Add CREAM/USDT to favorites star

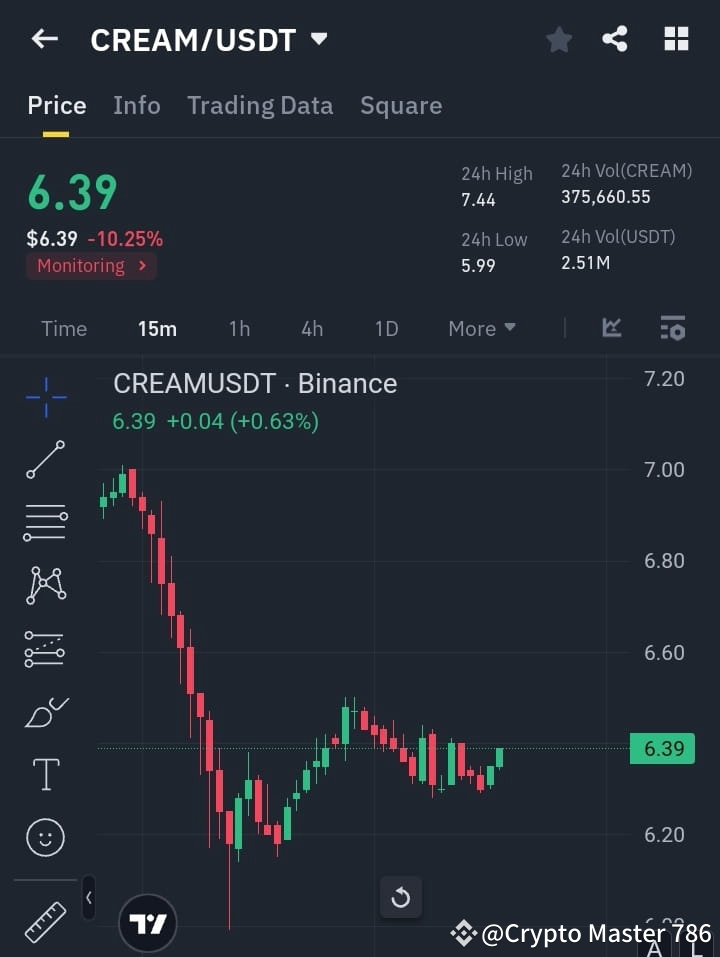coord(558,39)
